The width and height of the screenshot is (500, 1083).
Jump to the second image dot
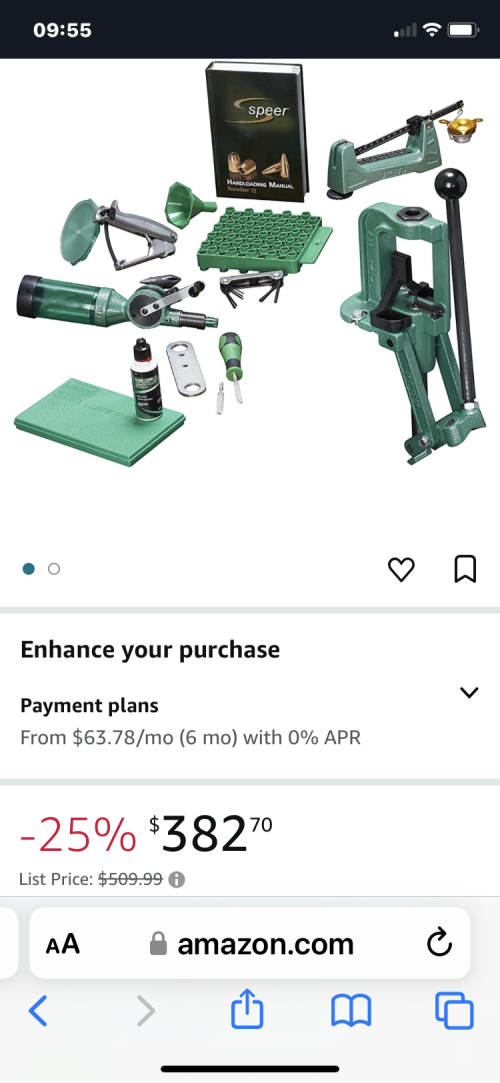54,569
